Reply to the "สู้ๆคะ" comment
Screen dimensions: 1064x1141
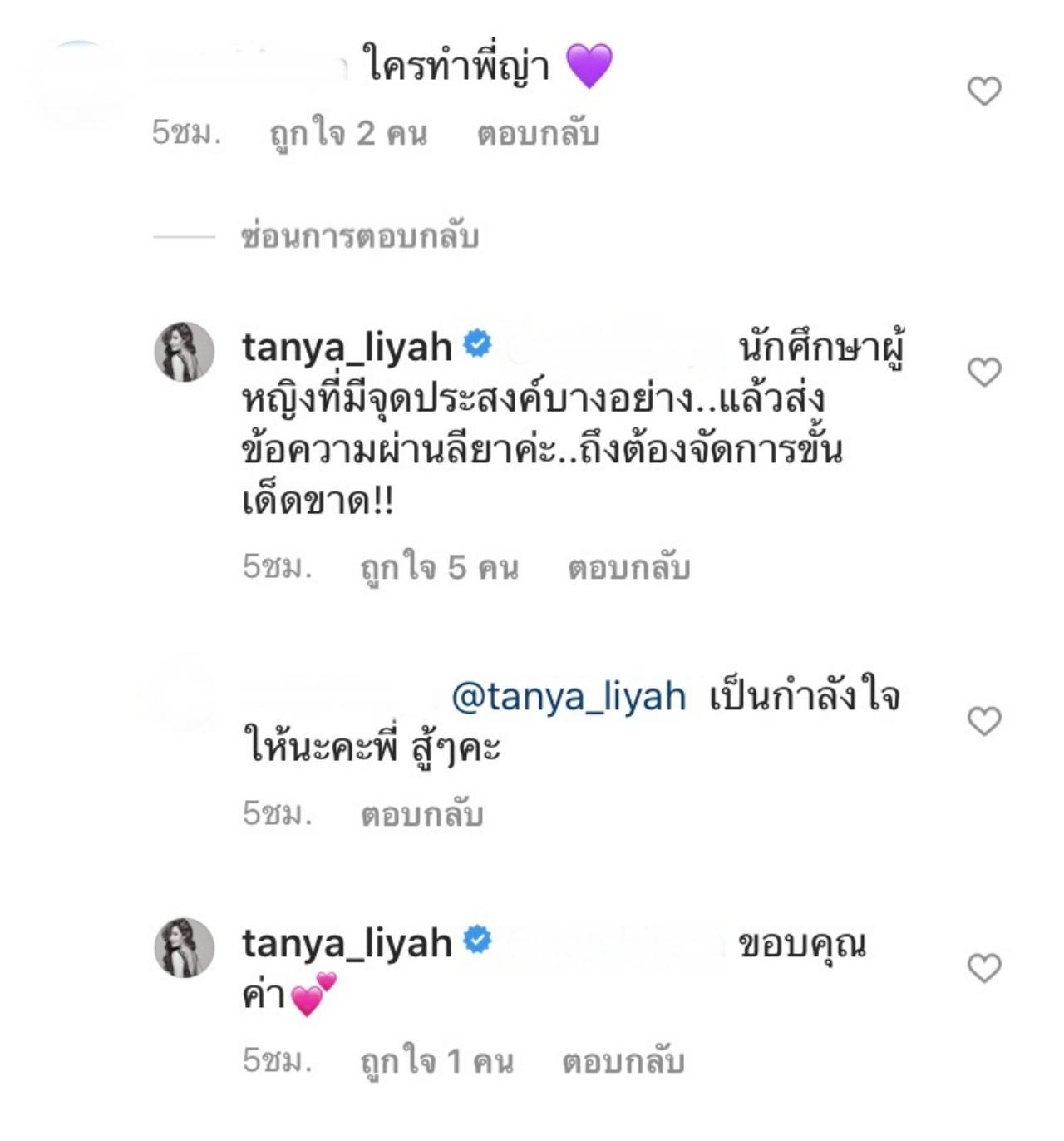421,814
